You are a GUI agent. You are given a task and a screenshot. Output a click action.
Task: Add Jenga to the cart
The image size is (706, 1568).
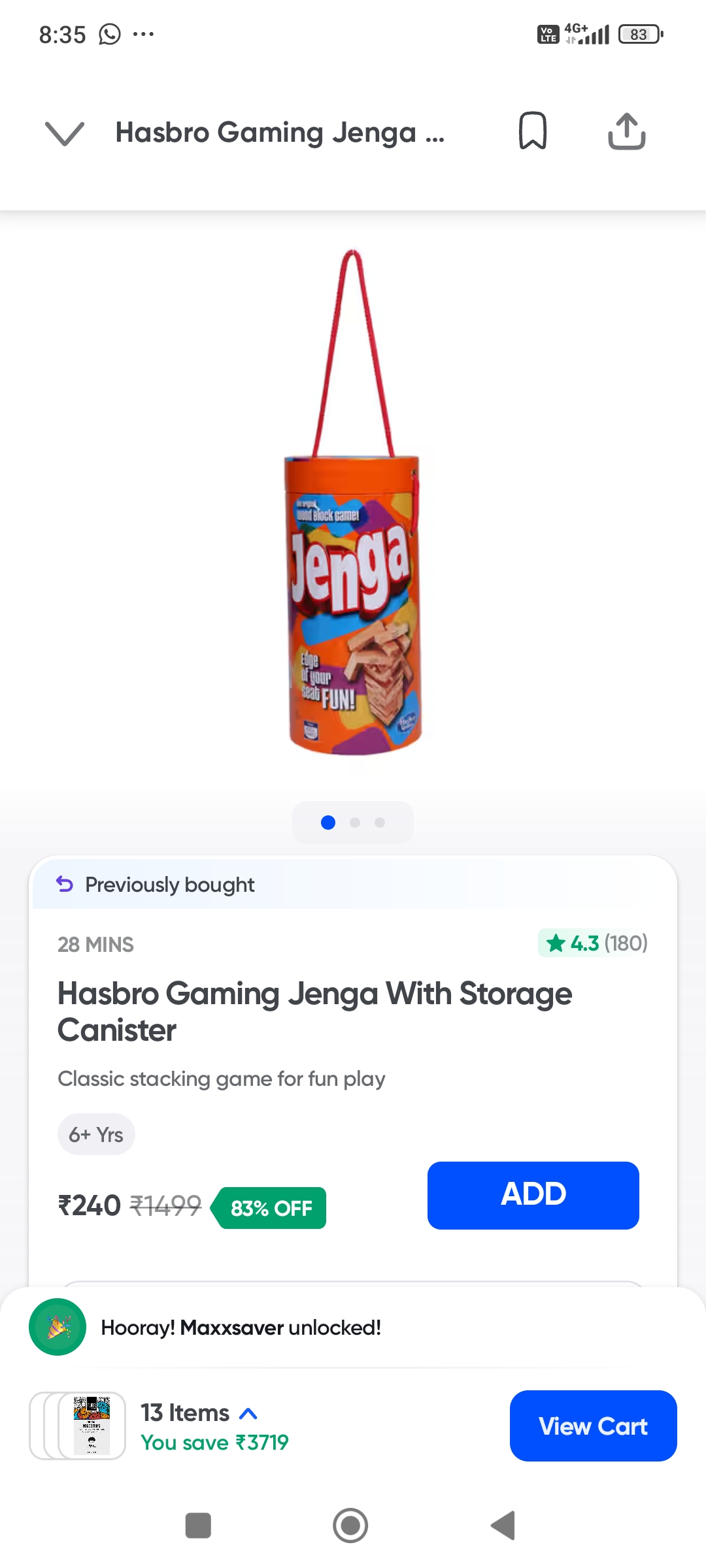pos(533,1195)
